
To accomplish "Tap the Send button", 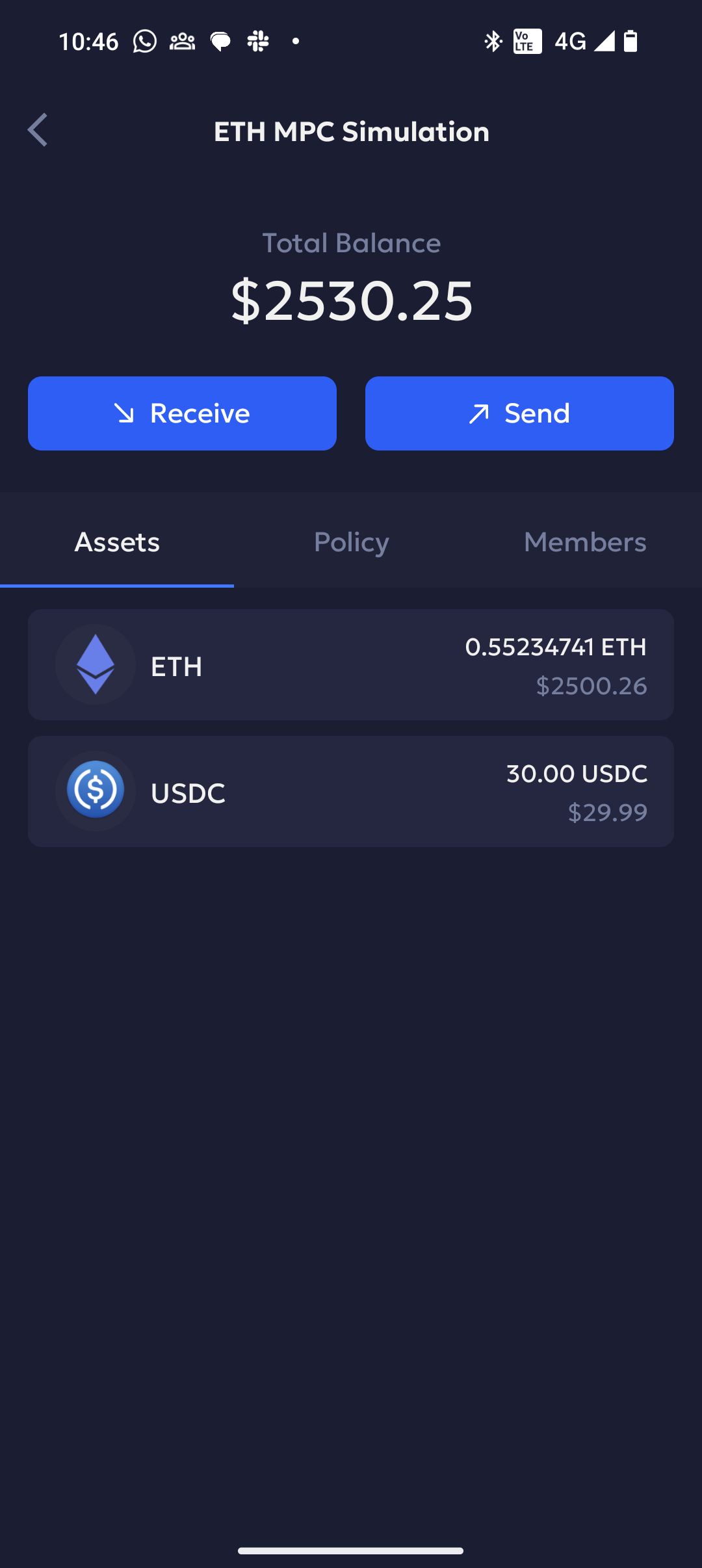I will point(519,413).
